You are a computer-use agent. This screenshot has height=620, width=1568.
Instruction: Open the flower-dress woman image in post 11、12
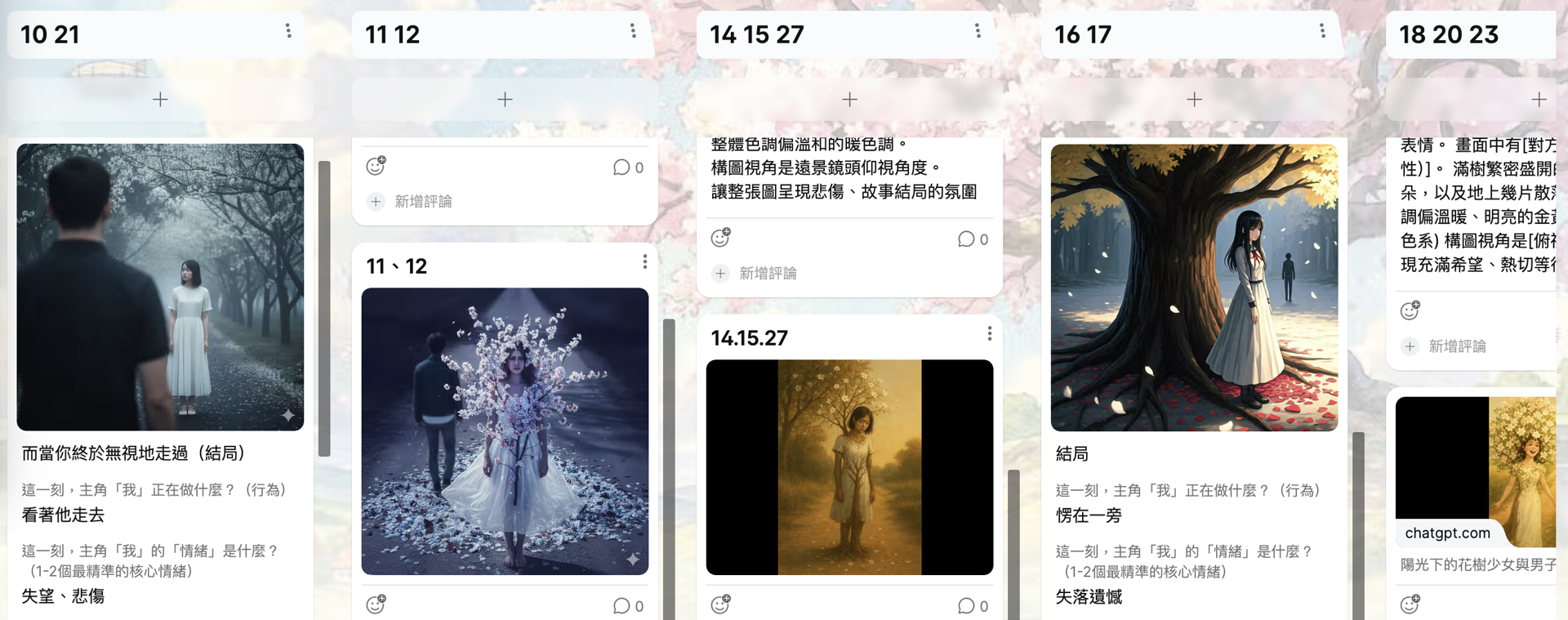click(505, 430)
